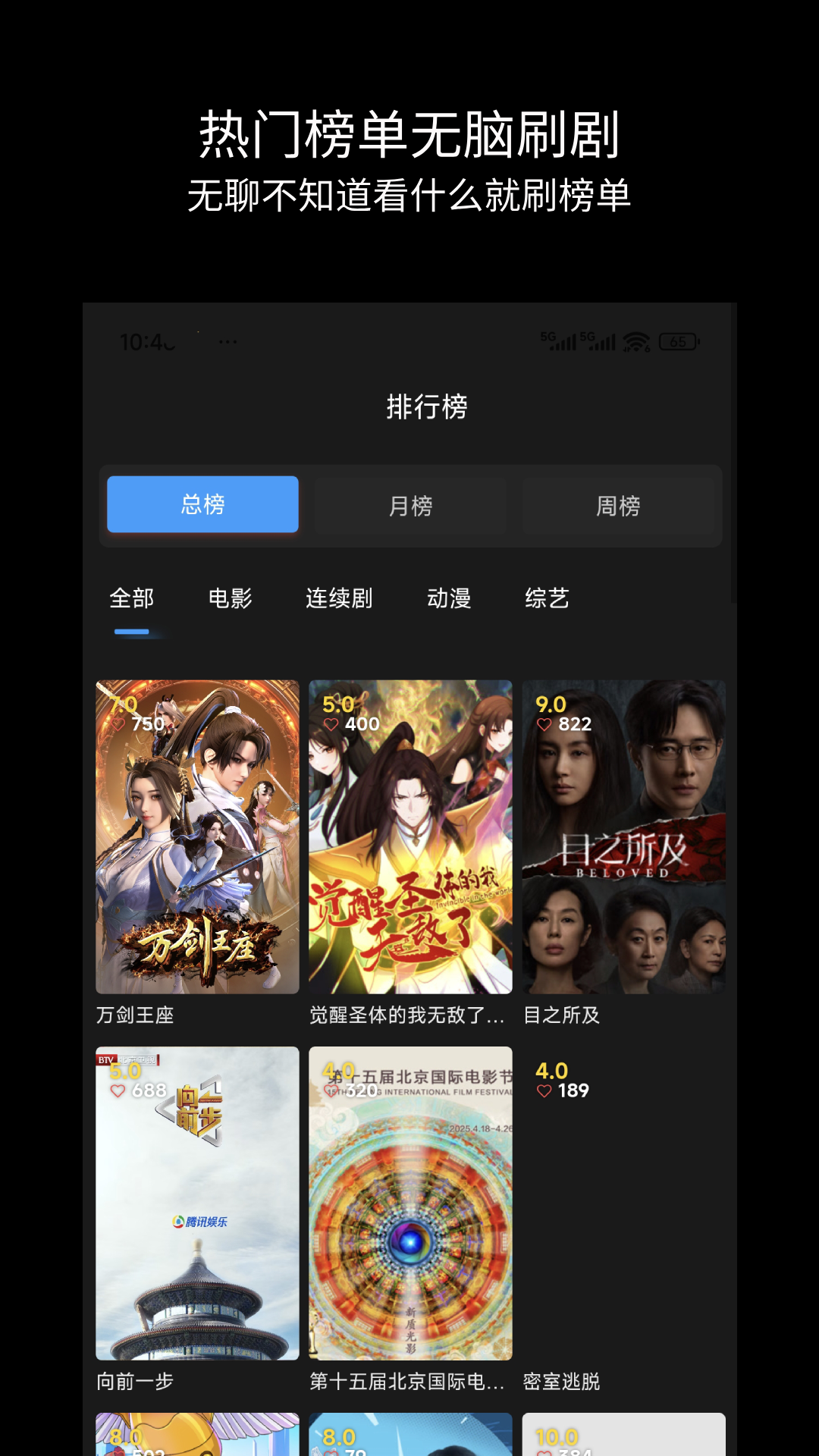Viewport: 819px width, 1456px height.
Task: Tap the 5G signal strength icon
Action: (562, 341)
